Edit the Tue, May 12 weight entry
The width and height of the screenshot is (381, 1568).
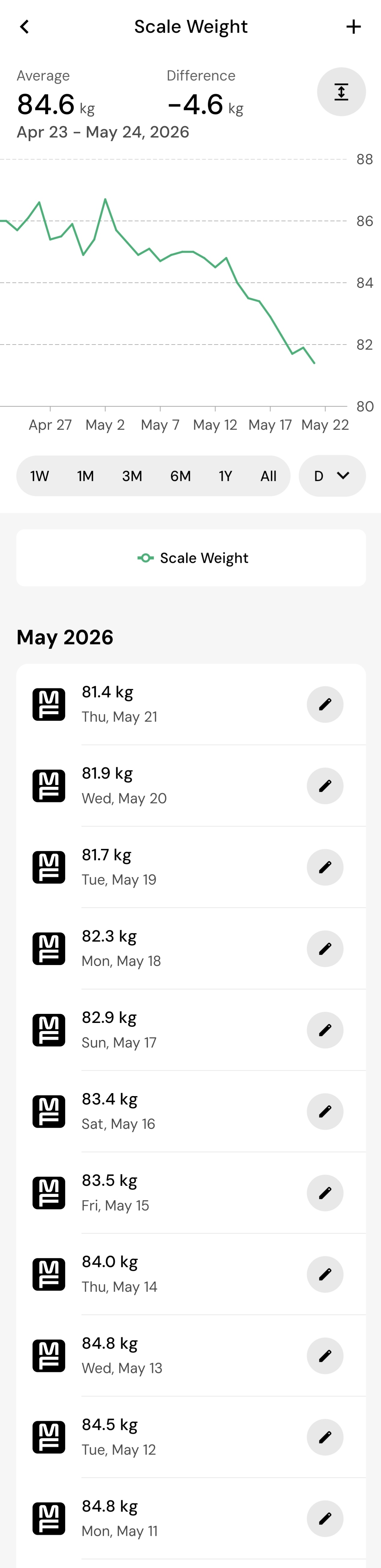pyautogui.click(x=325, y=1437)
